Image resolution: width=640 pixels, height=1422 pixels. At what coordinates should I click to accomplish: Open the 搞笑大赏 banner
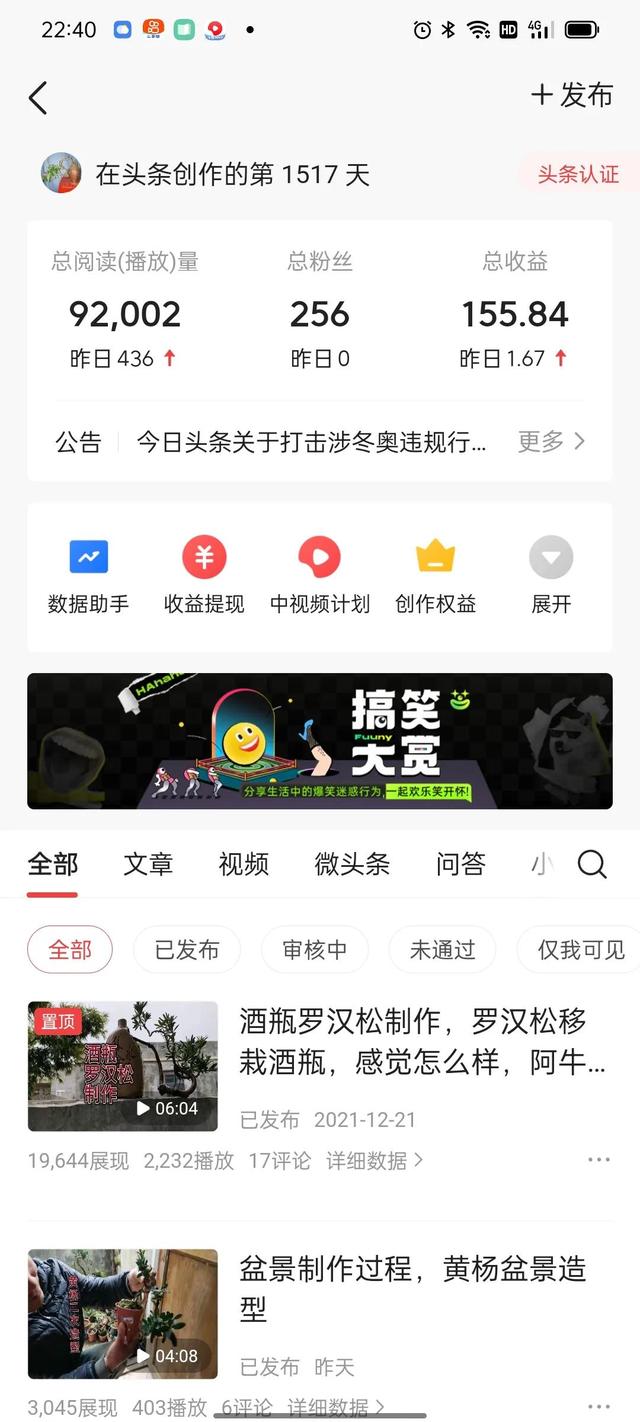click(x=320, y=741)
